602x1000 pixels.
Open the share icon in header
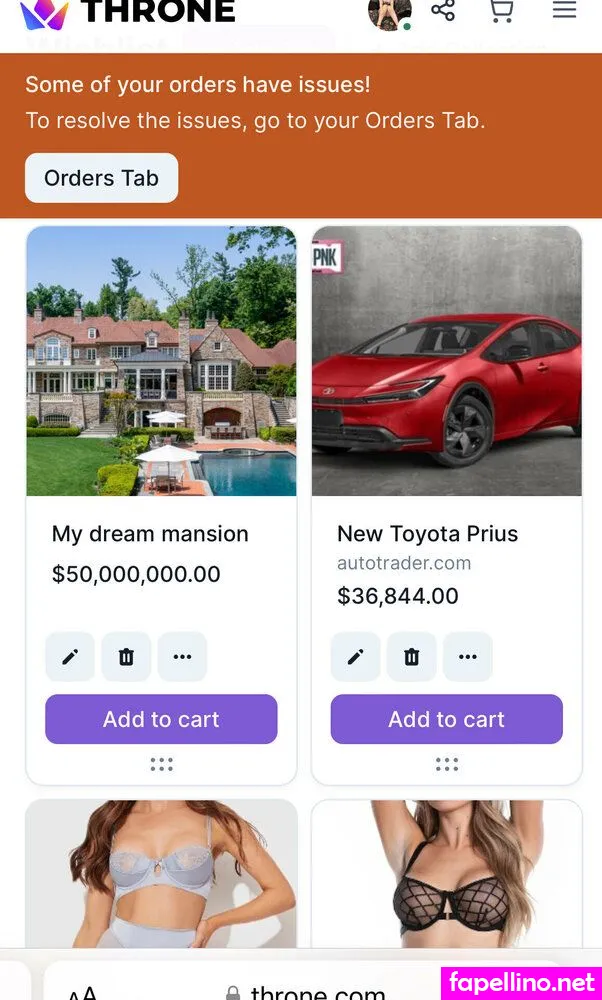(x=443, y=11)
